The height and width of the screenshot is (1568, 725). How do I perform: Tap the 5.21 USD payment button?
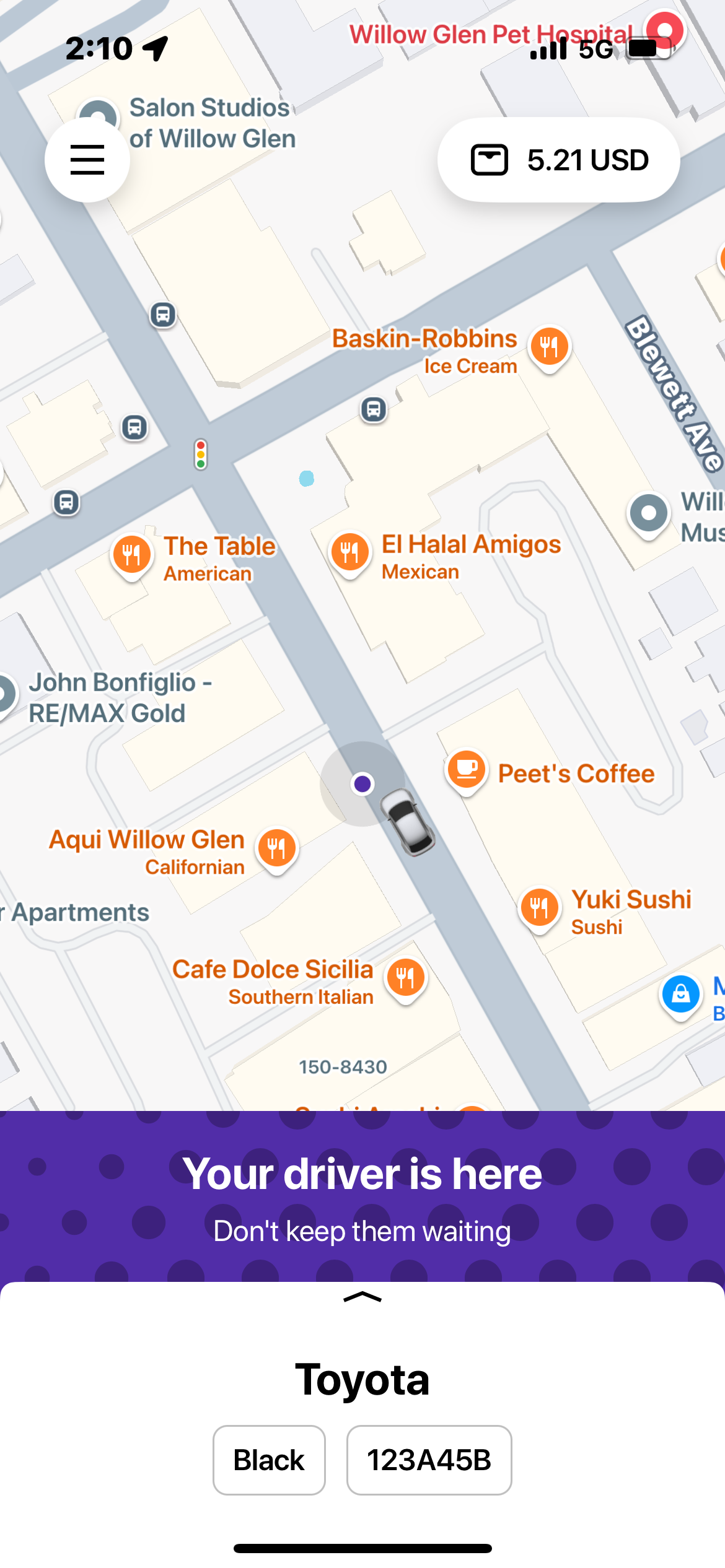tap(558, 160)
